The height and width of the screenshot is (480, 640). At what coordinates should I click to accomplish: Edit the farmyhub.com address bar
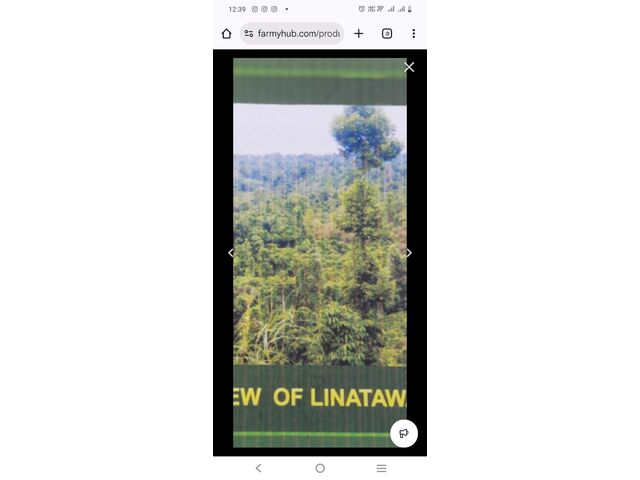pos(298,33)
